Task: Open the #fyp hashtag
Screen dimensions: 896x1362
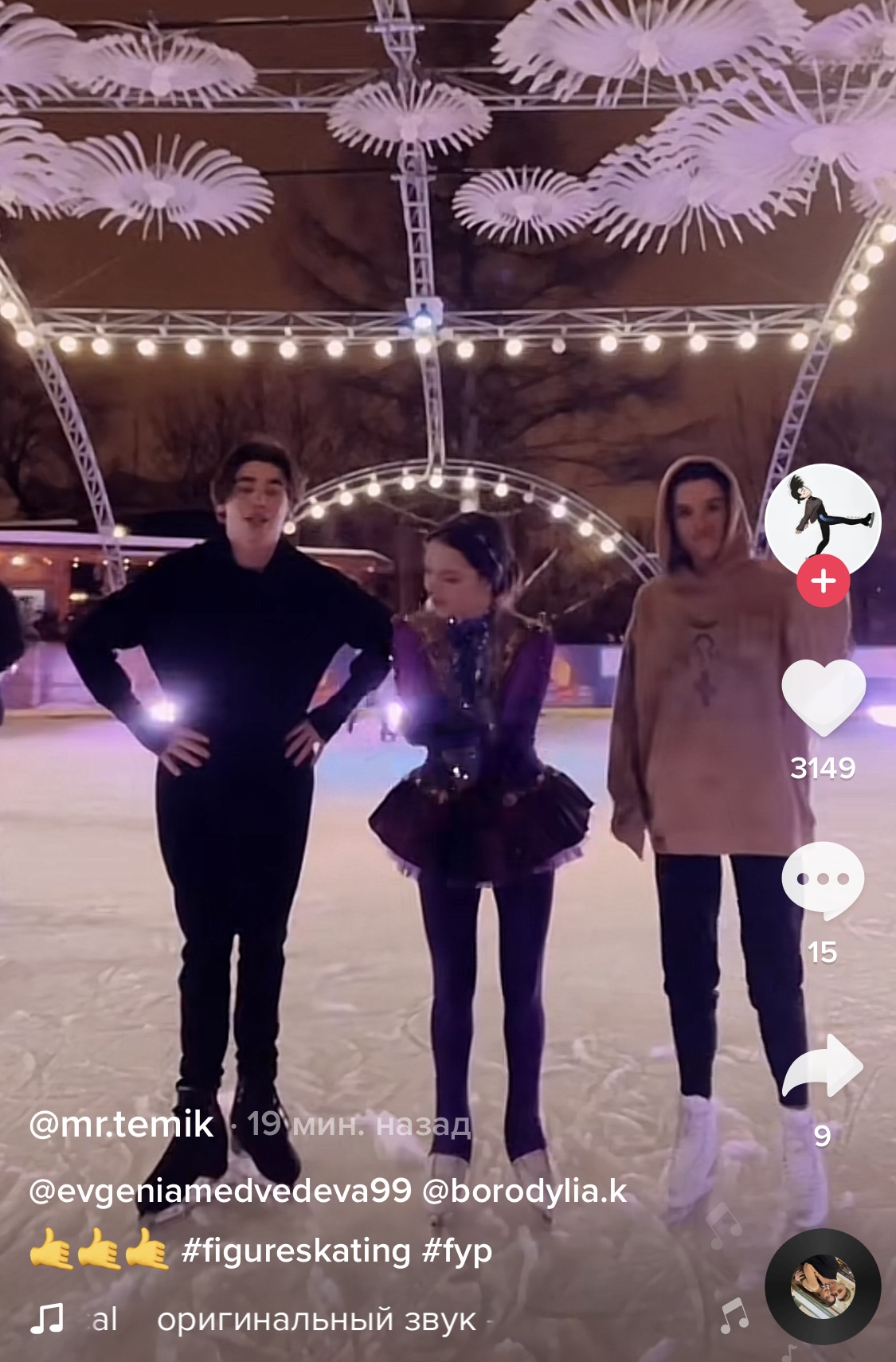Action: (x=457, y=1250)
